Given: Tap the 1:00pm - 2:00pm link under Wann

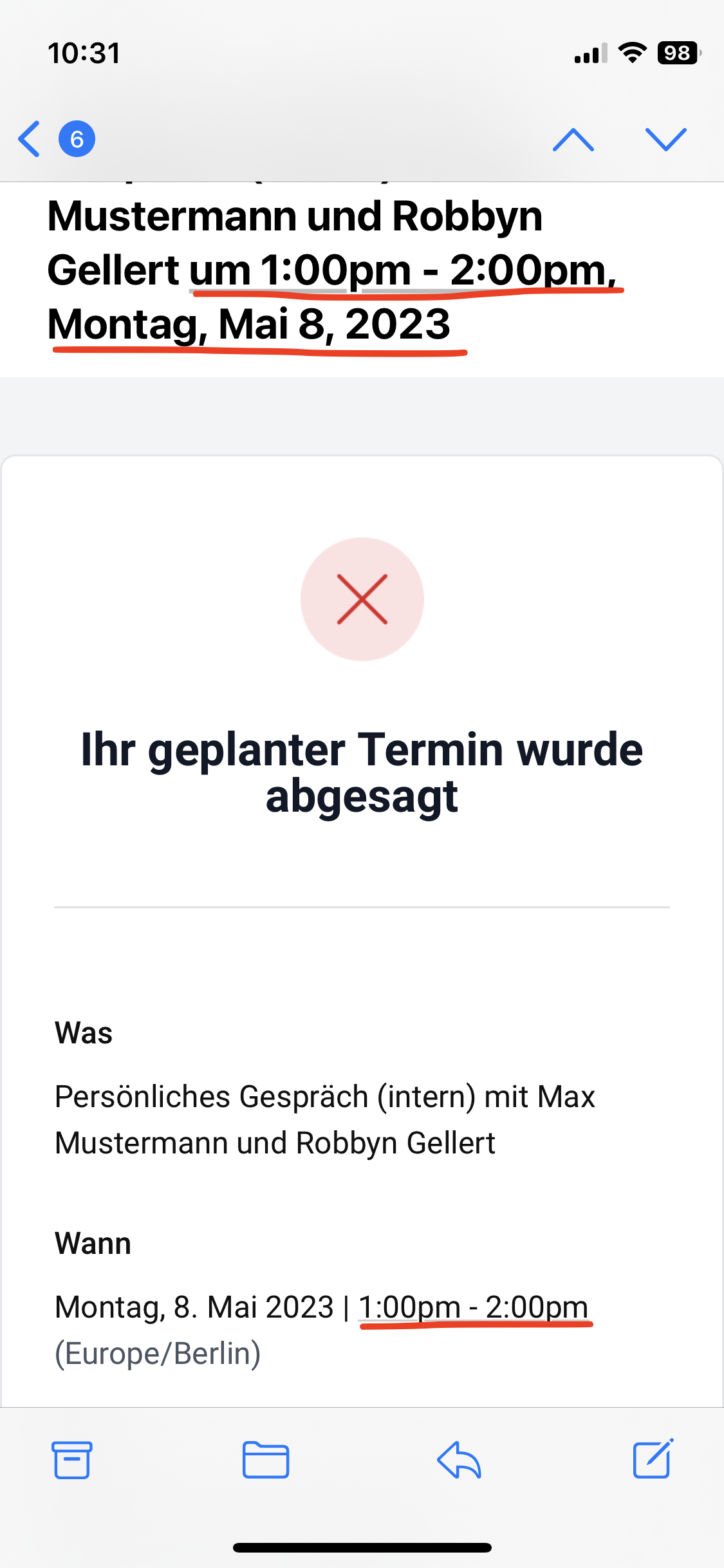Looking at the screenshot, I should tap(473, 1307).
